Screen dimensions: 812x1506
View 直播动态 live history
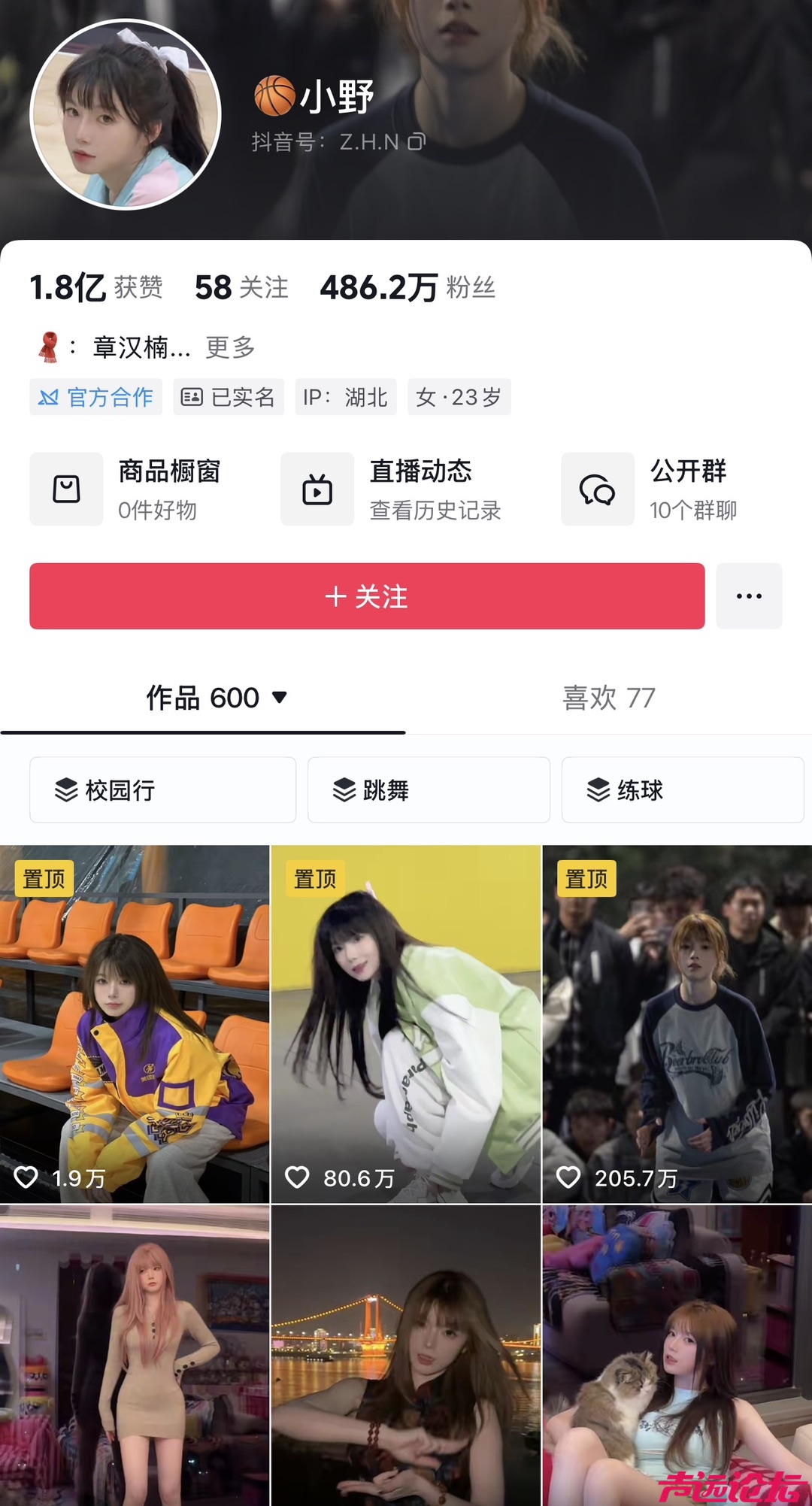392,489
